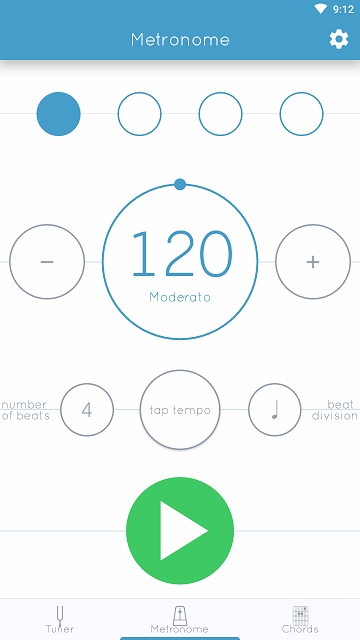Tap the fourth beat circle
Viewport: 360px width, 640px height.
[x=302, y=114]
